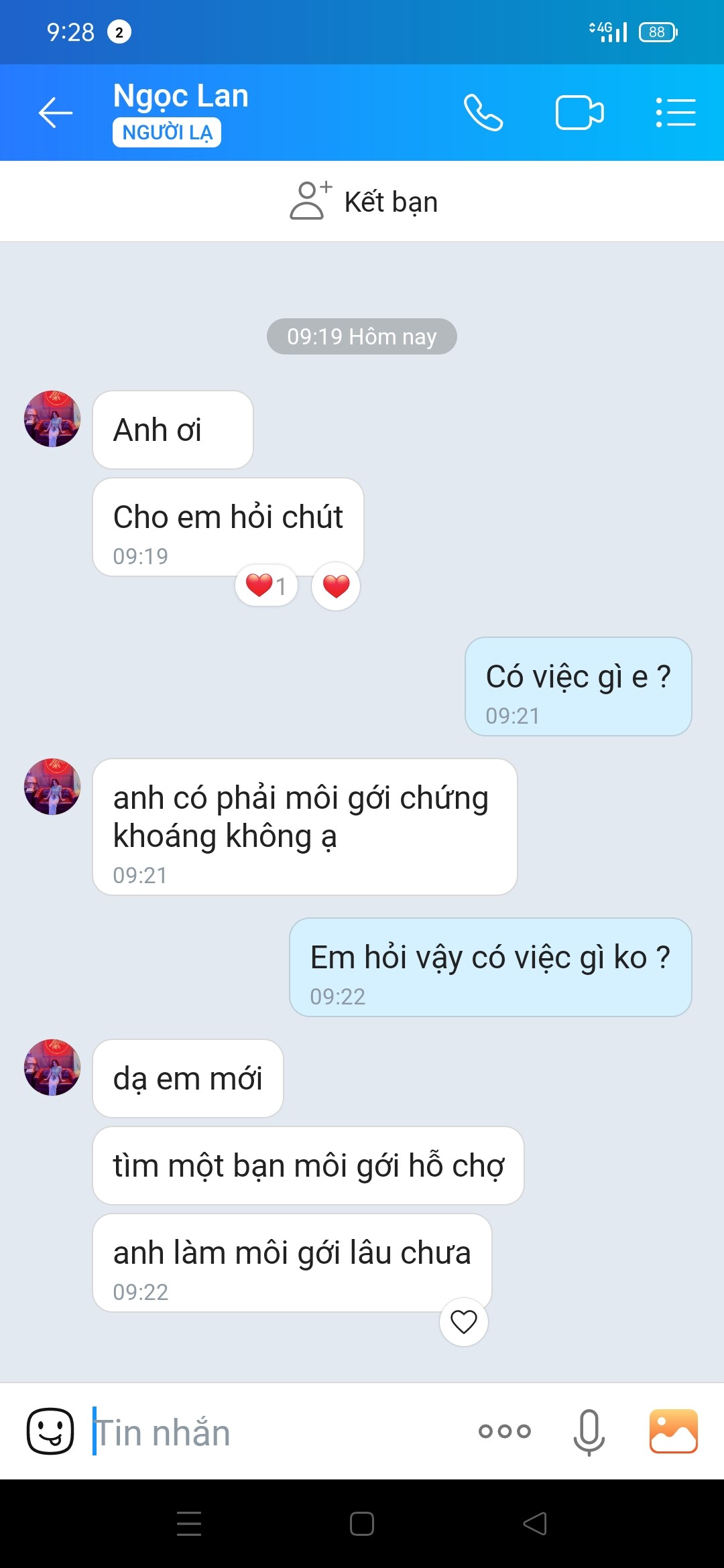724x1568 pixels.
Task: View heart reactions count on "Cho em hỏi chút"
Action: click(266, 586)
